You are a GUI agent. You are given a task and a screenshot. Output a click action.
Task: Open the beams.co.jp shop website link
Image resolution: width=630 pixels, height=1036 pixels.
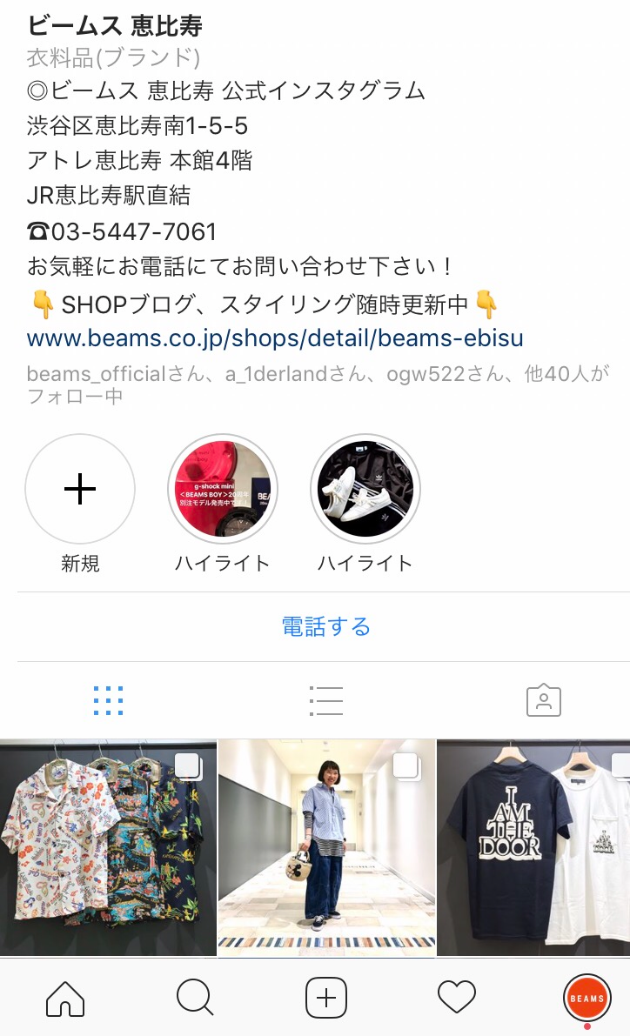(x=275, y=338)
